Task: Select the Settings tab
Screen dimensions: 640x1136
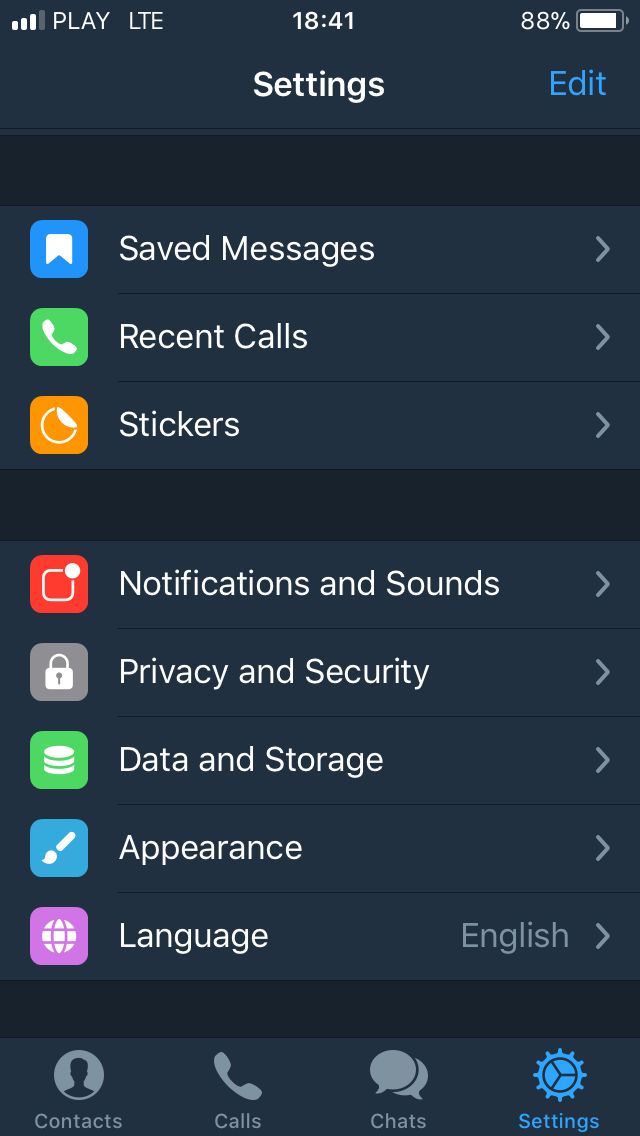Action: coord(559,1089)
